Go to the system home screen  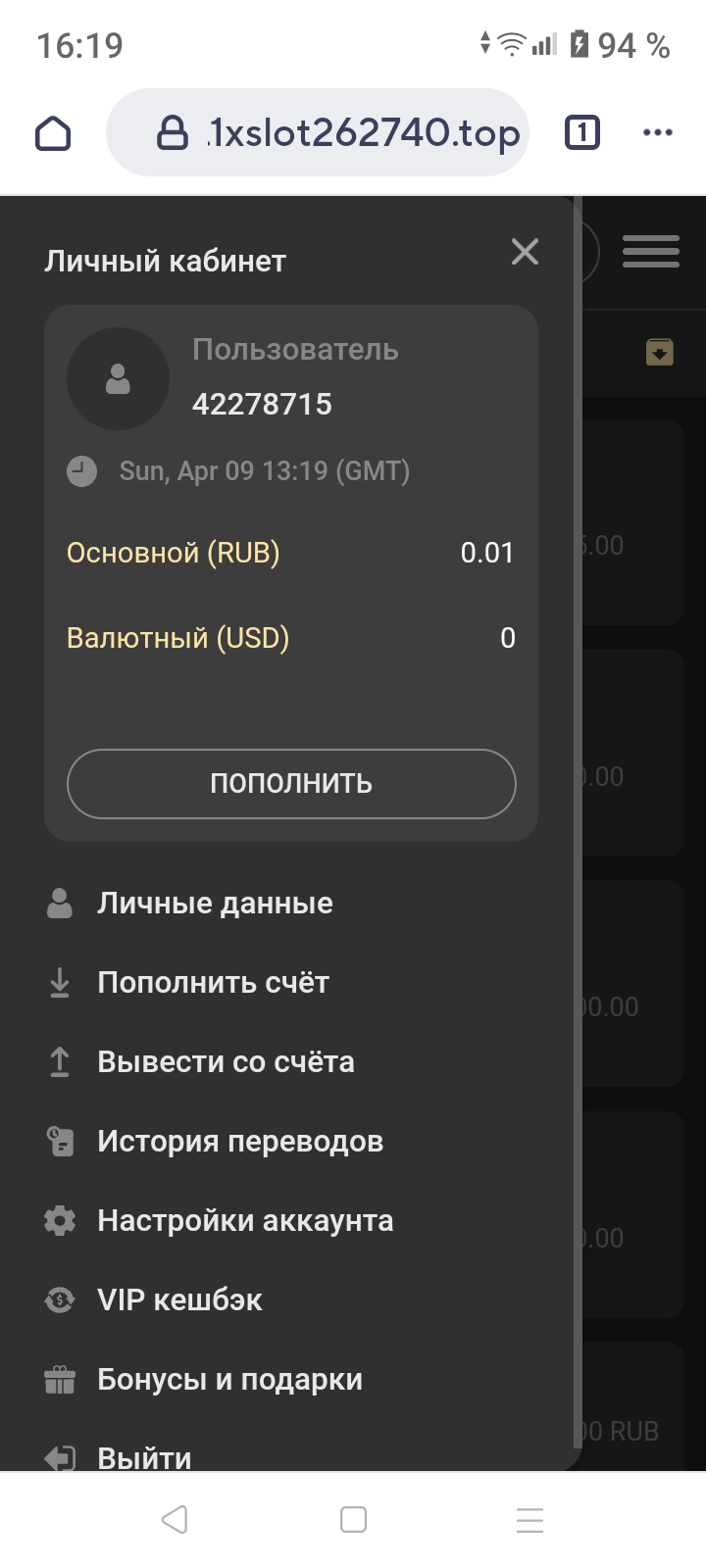(x=353, y=1520)
